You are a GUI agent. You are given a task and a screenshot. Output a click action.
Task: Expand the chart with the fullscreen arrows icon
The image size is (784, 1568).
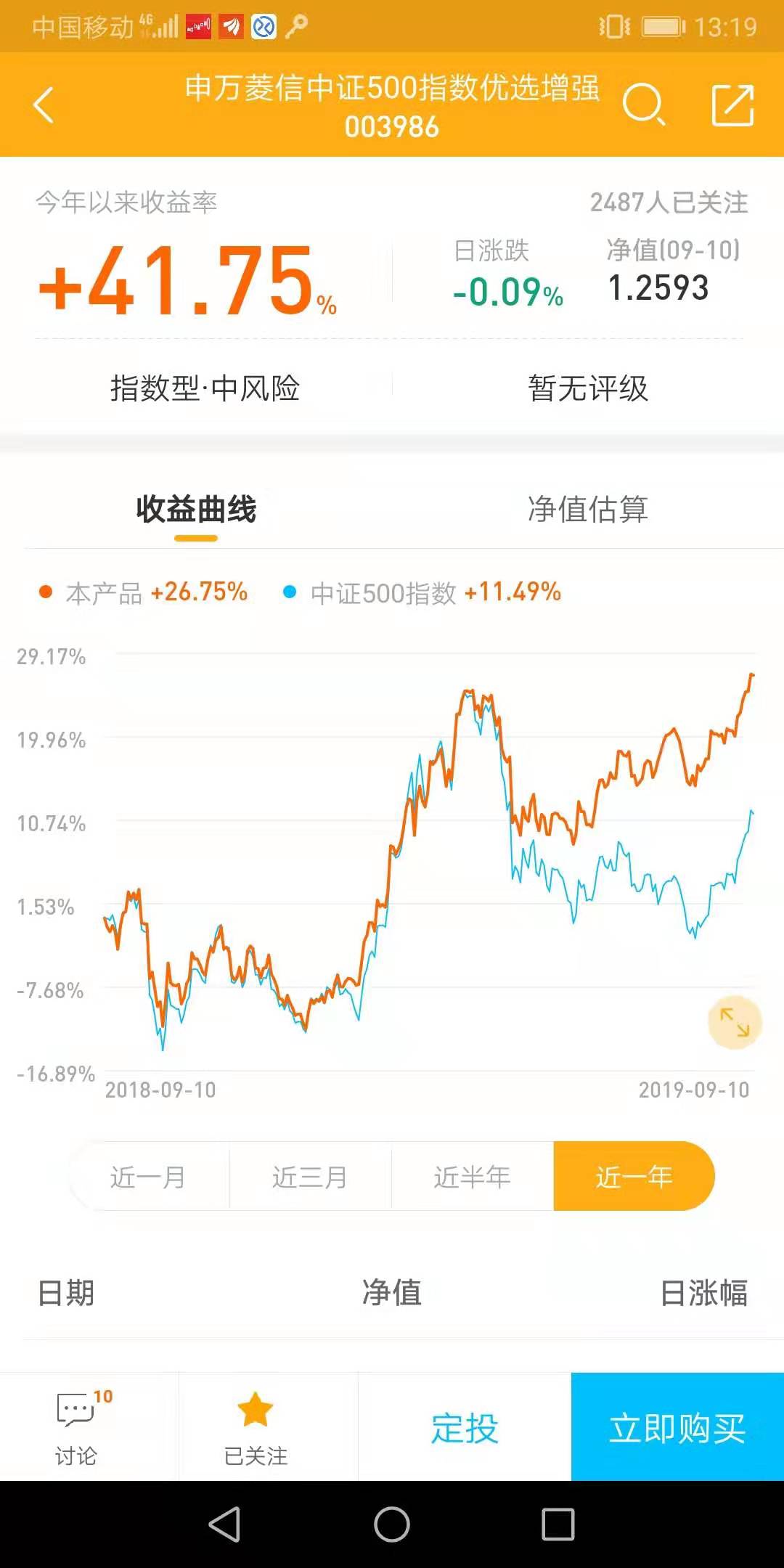[735, 1021]
